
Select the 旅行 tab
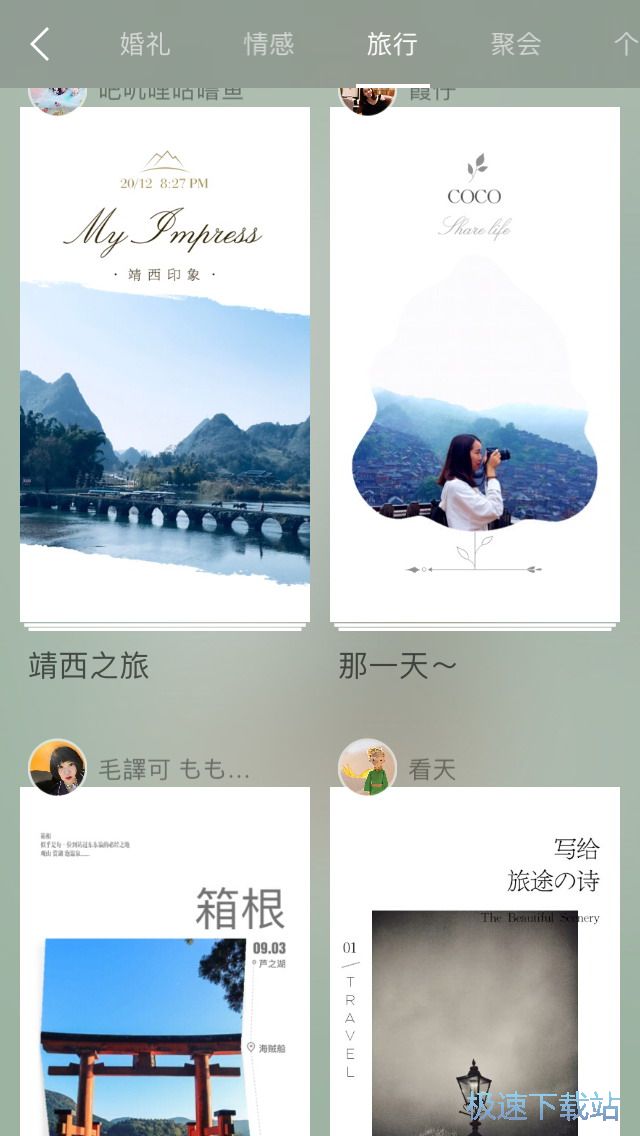pos(392,44)
